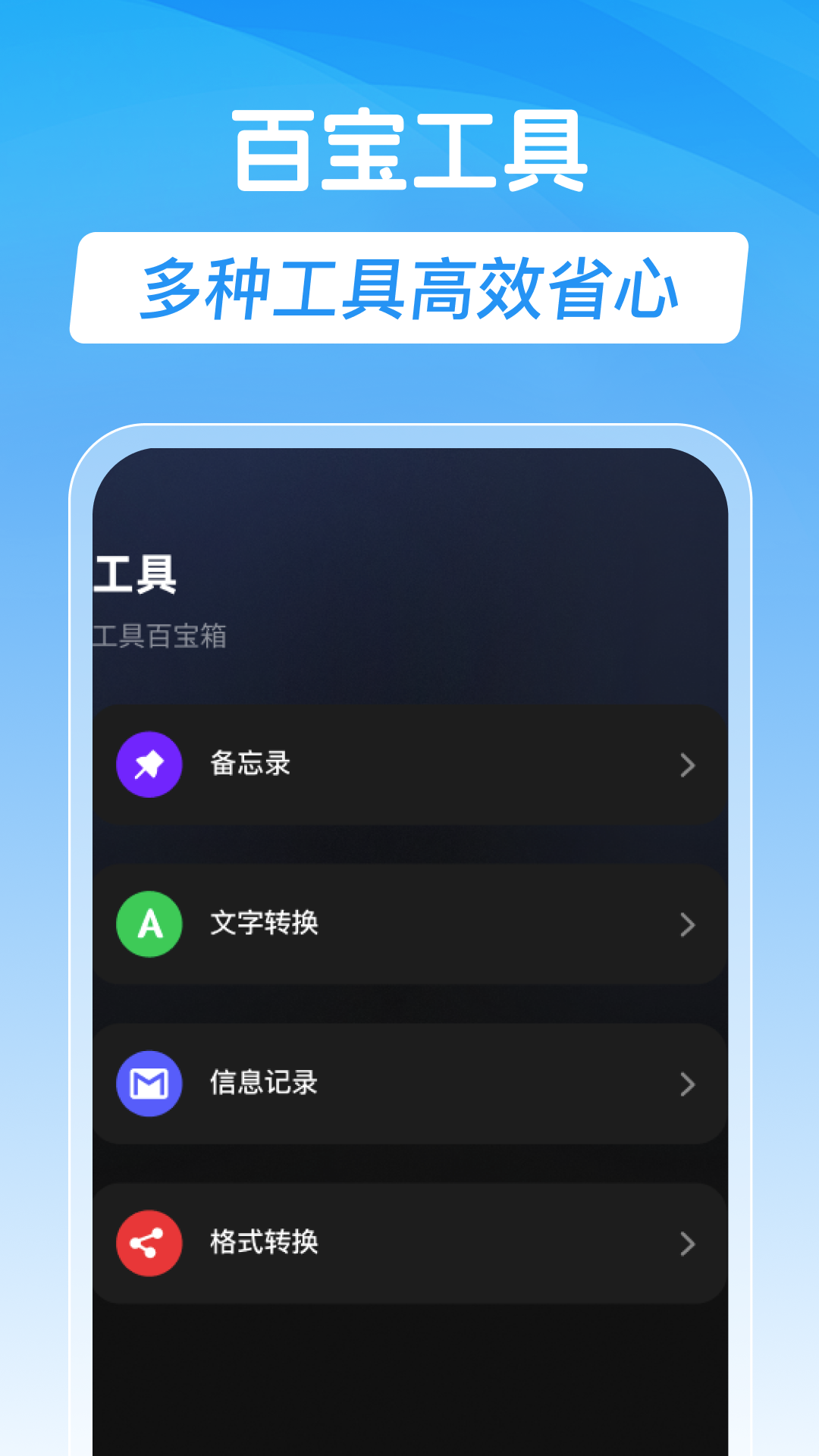
Task: Open the 格式转换 format conversion entry
Action: click(409, 1244)
